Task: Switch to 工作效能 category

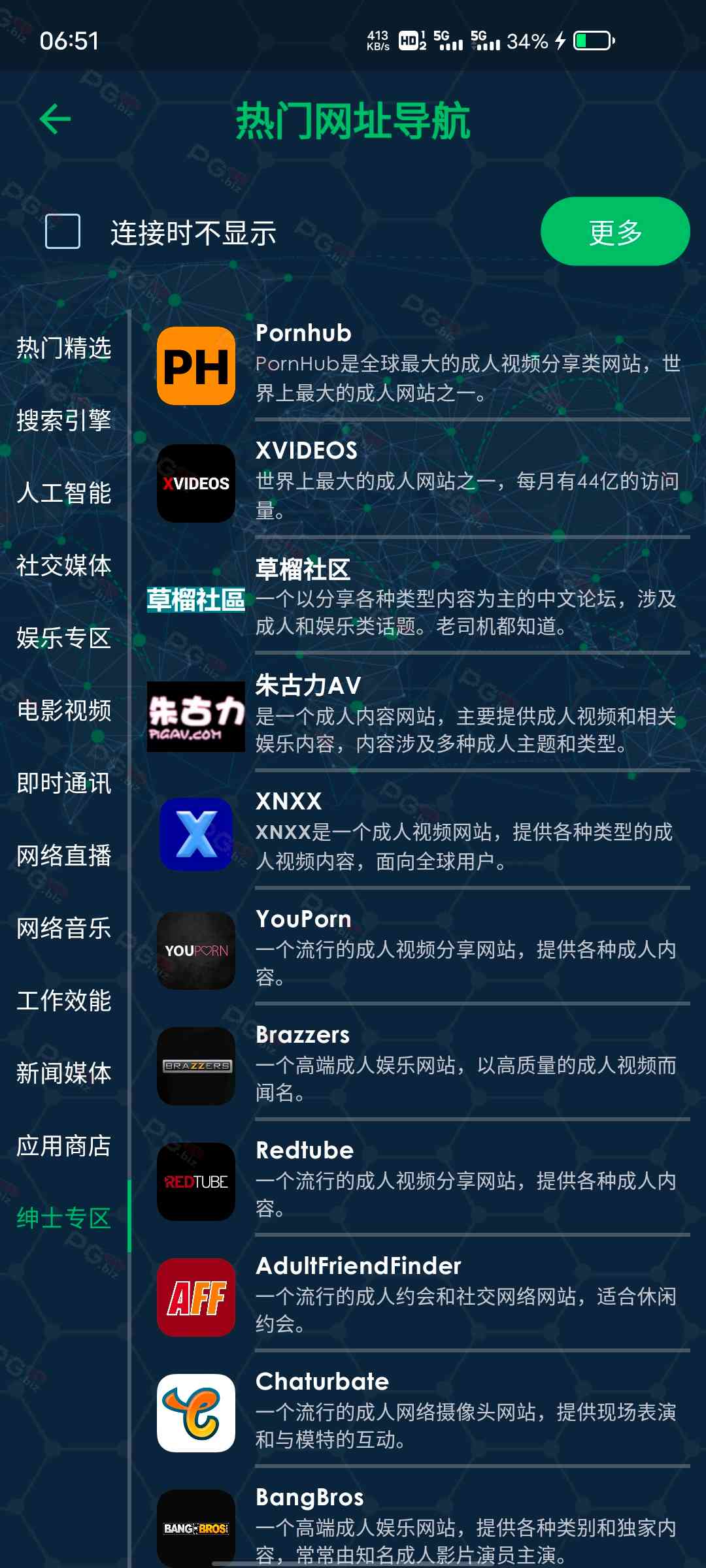Action: click(64, 1000)
